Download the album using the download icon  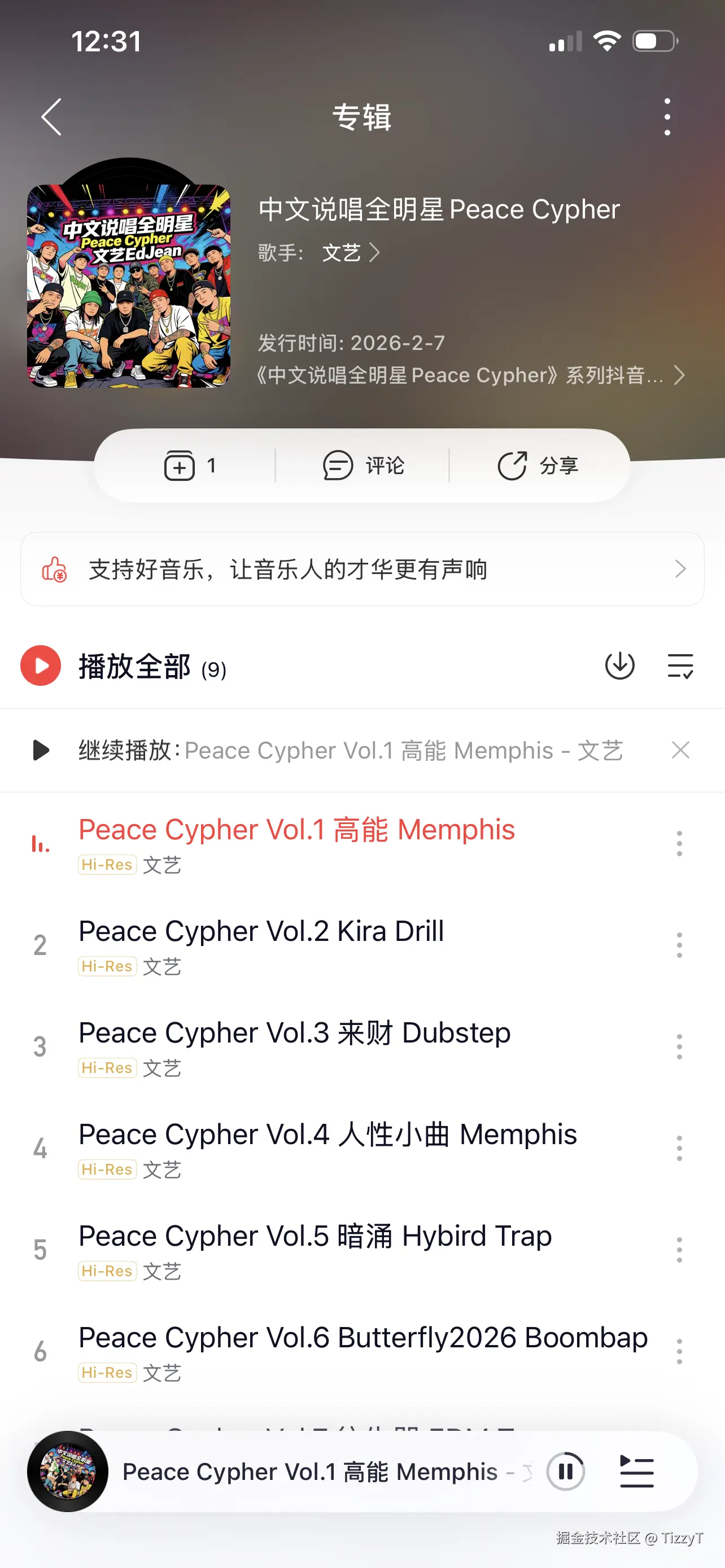click(619, 665)
